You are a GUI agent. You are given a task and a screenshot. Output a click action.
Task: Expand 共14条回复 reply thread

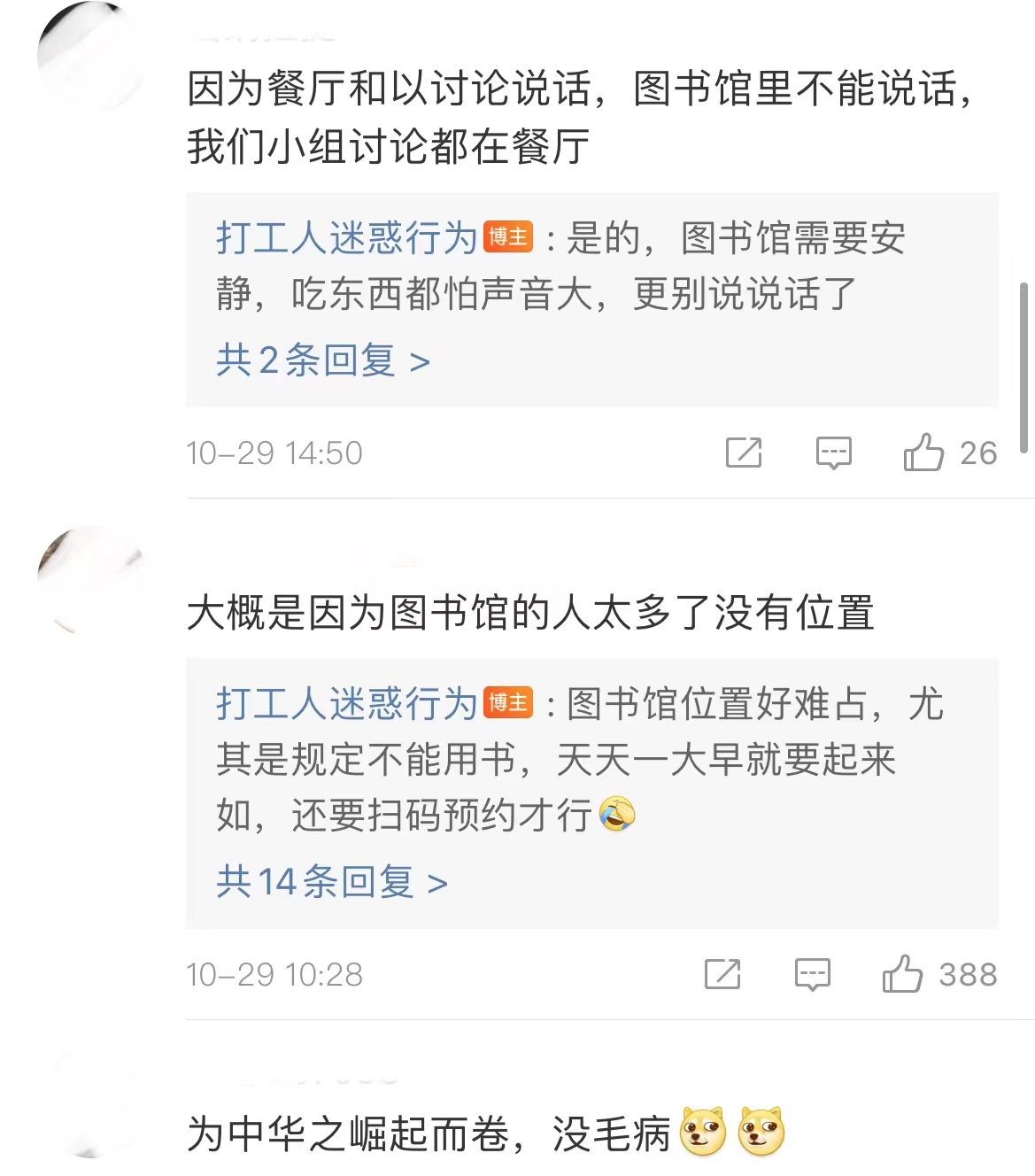(330, 882)
